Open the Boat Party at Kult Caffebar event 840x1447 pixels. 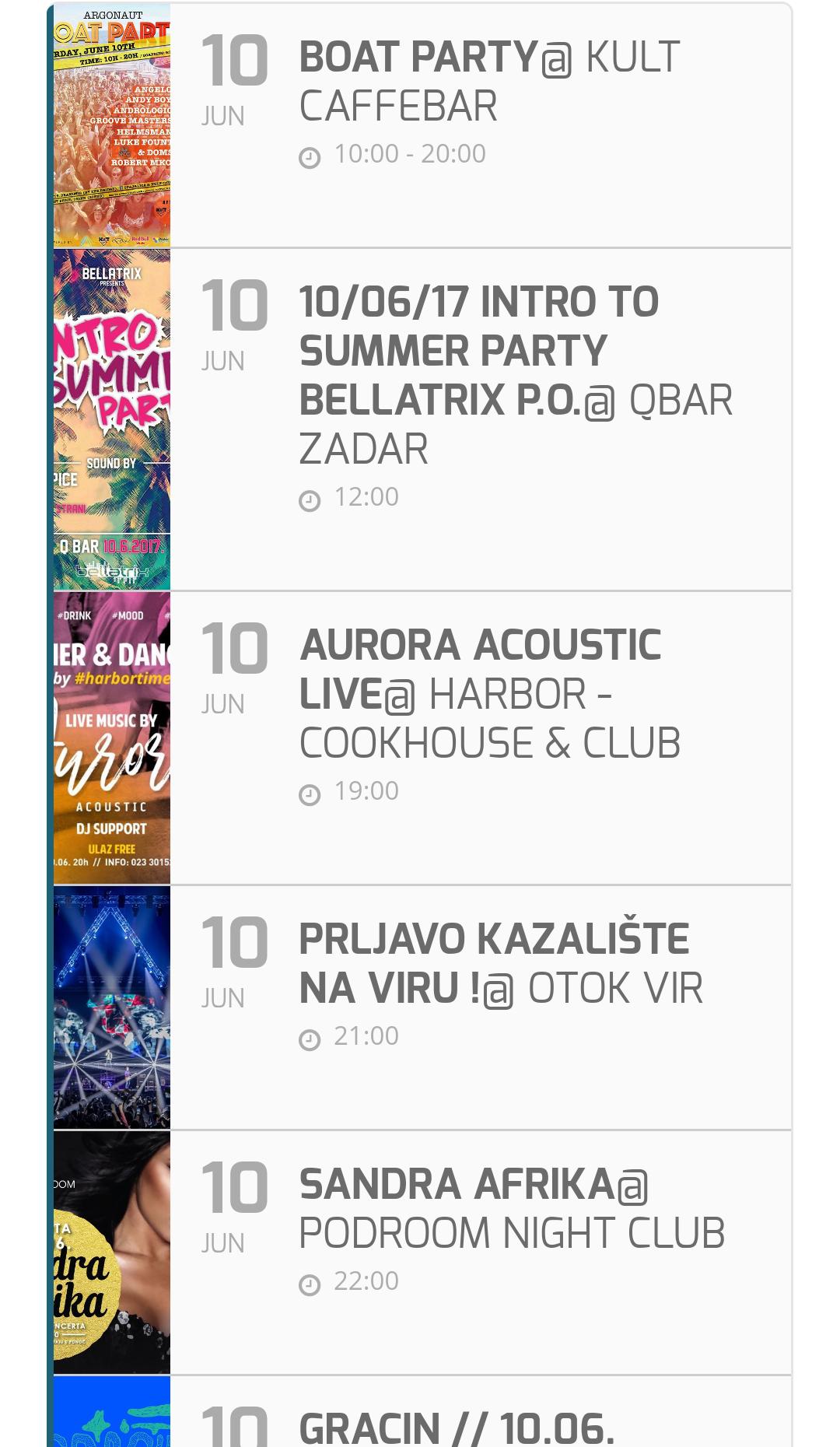[489, 82]
